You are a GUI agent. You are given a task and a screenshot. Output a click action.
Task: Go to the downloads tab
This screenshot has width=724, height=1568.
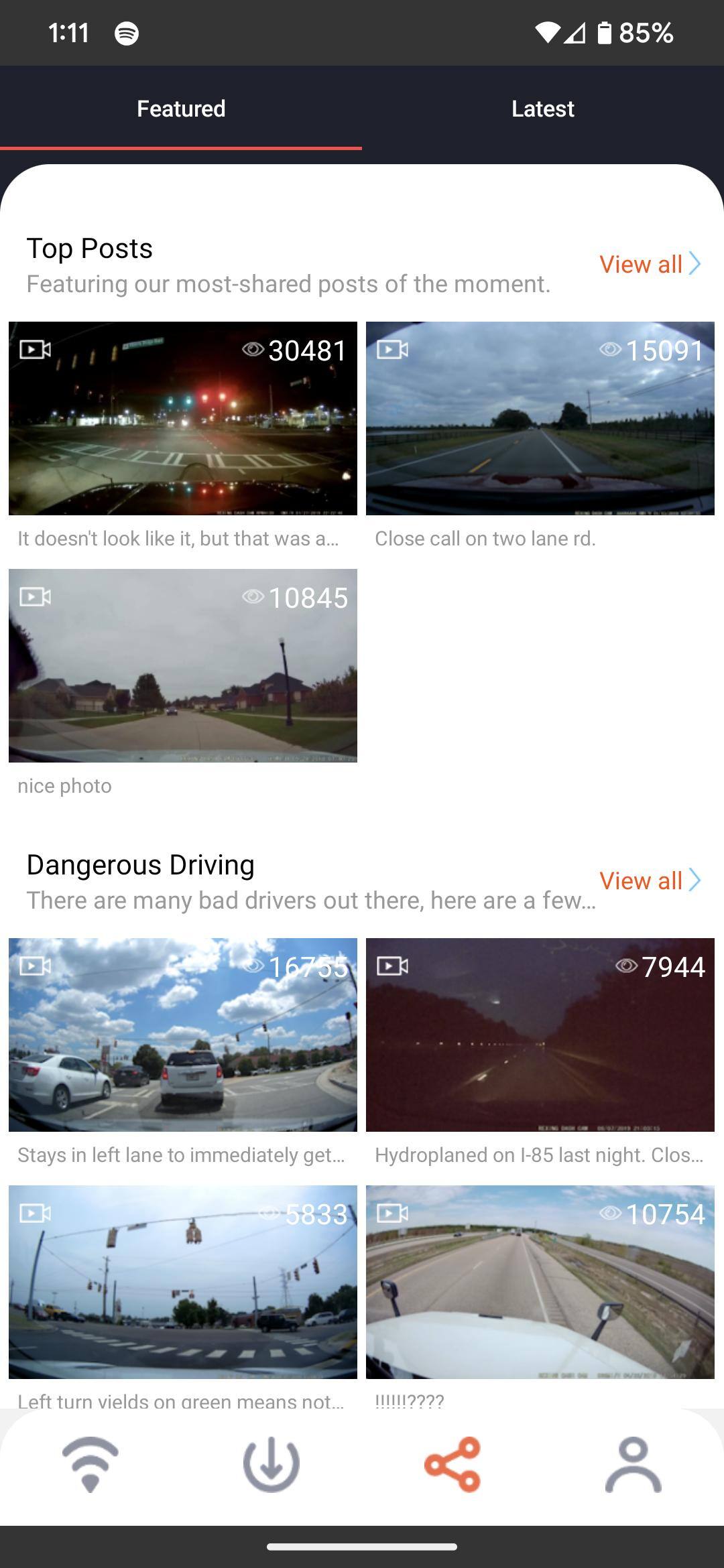click(271, 1464)
